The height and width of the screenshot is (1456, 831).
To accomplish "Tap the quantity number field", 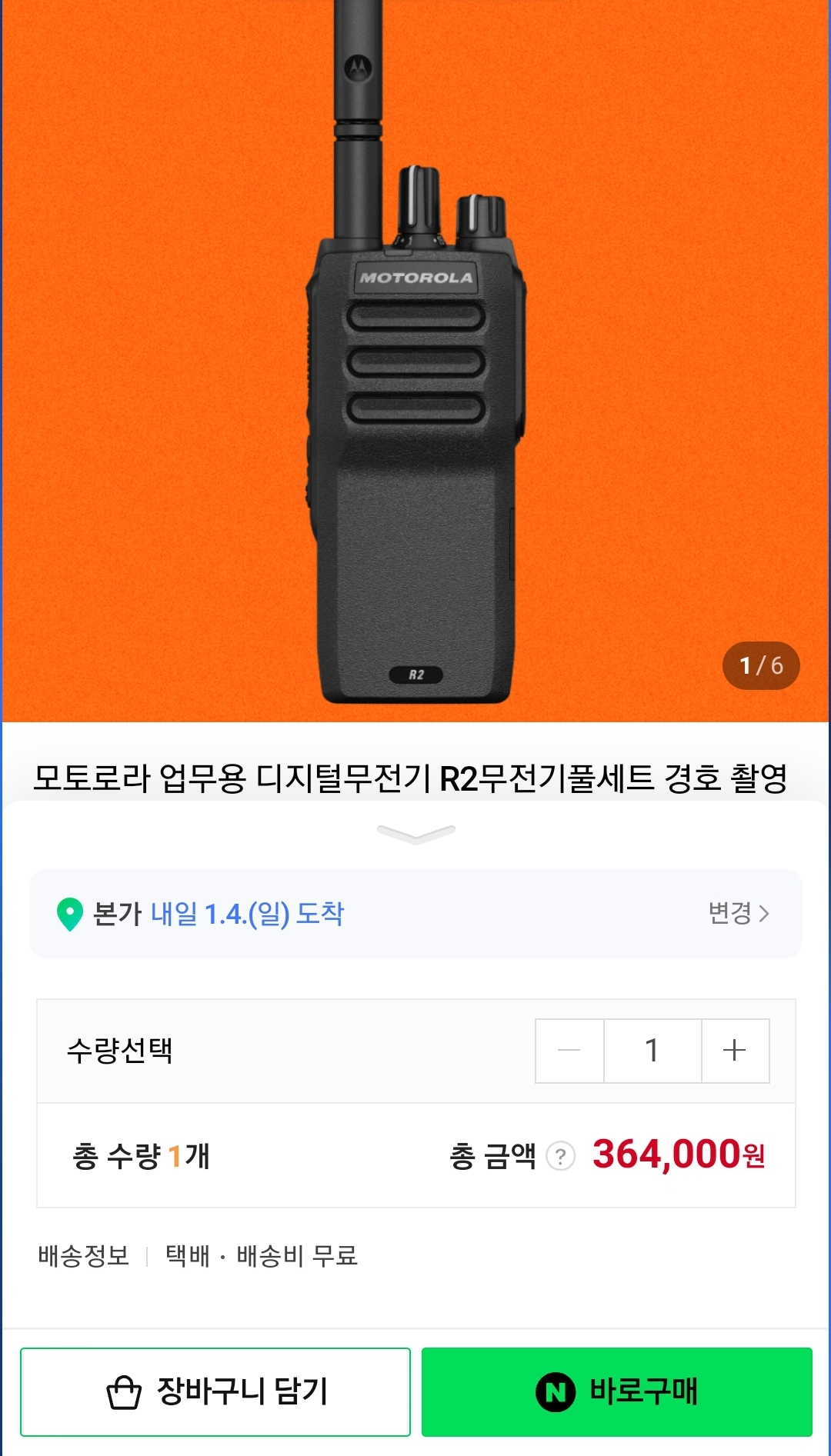I will 652,1051.
